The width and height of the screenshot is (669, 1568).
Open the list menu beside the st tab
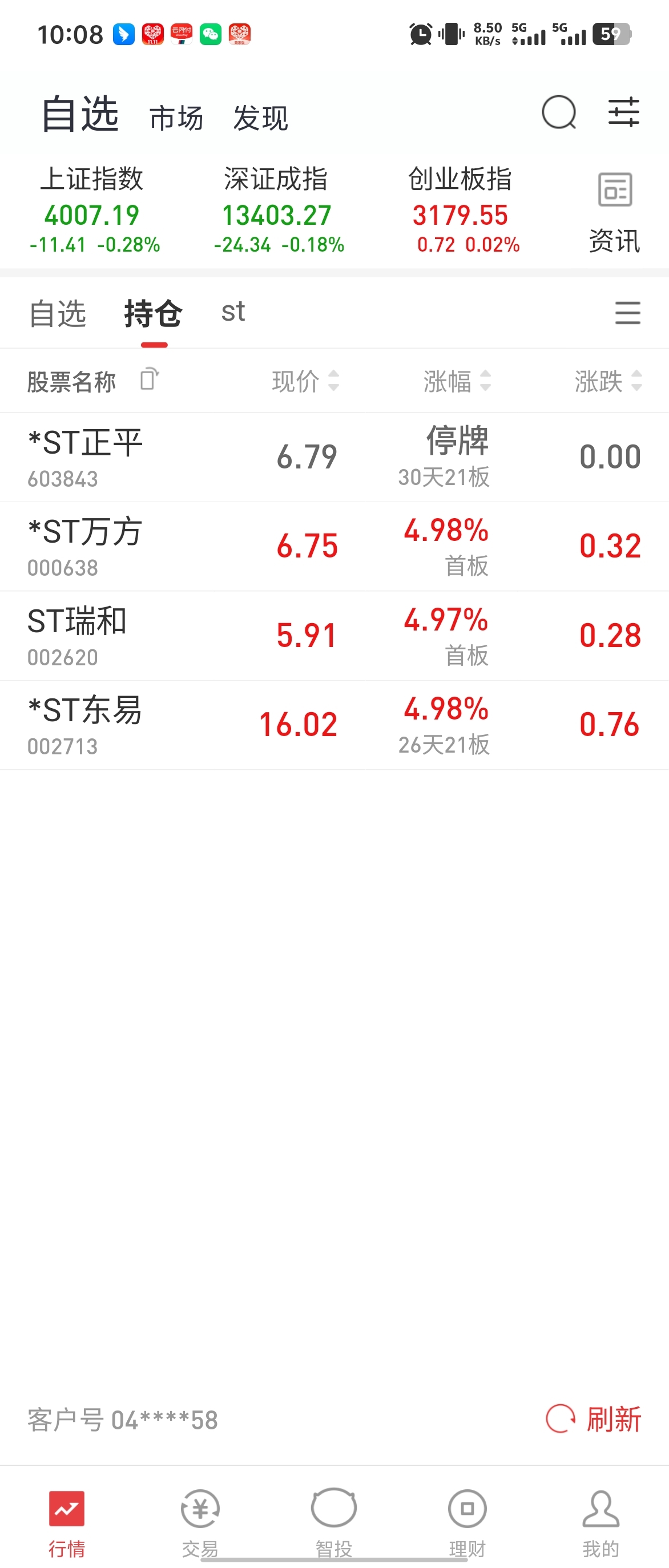(627, 313)
